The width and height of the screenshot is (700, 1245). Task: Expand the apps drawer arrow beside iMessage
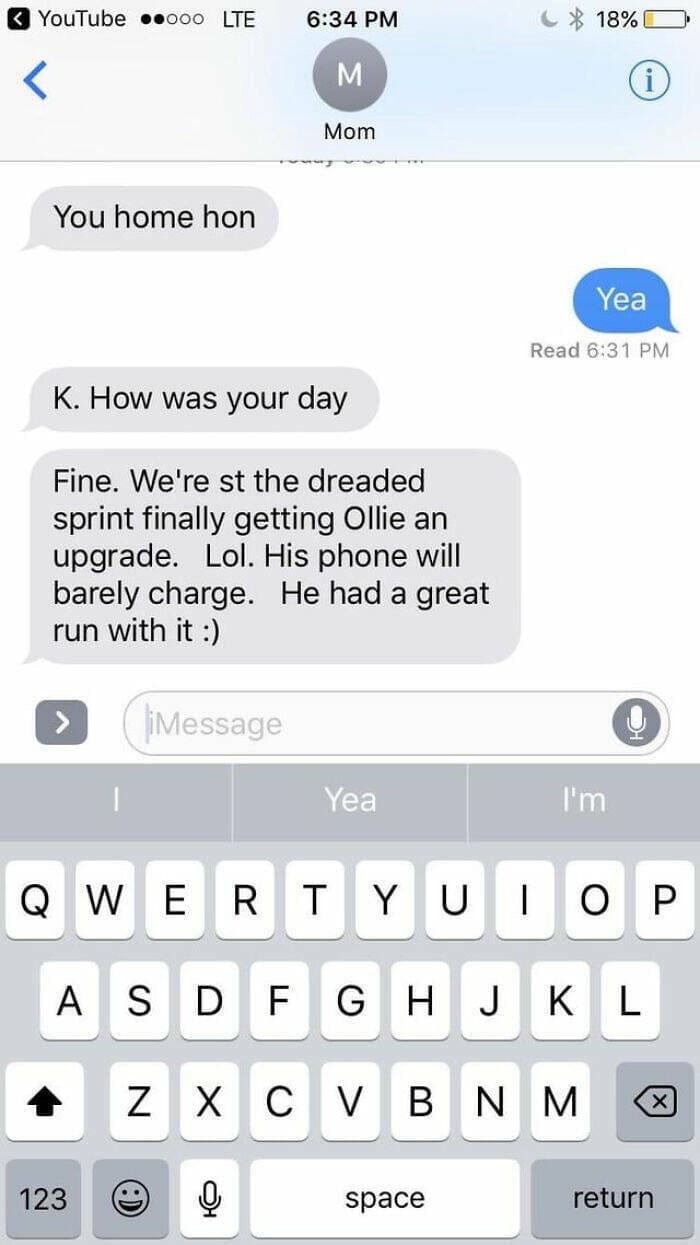[62, 722]
